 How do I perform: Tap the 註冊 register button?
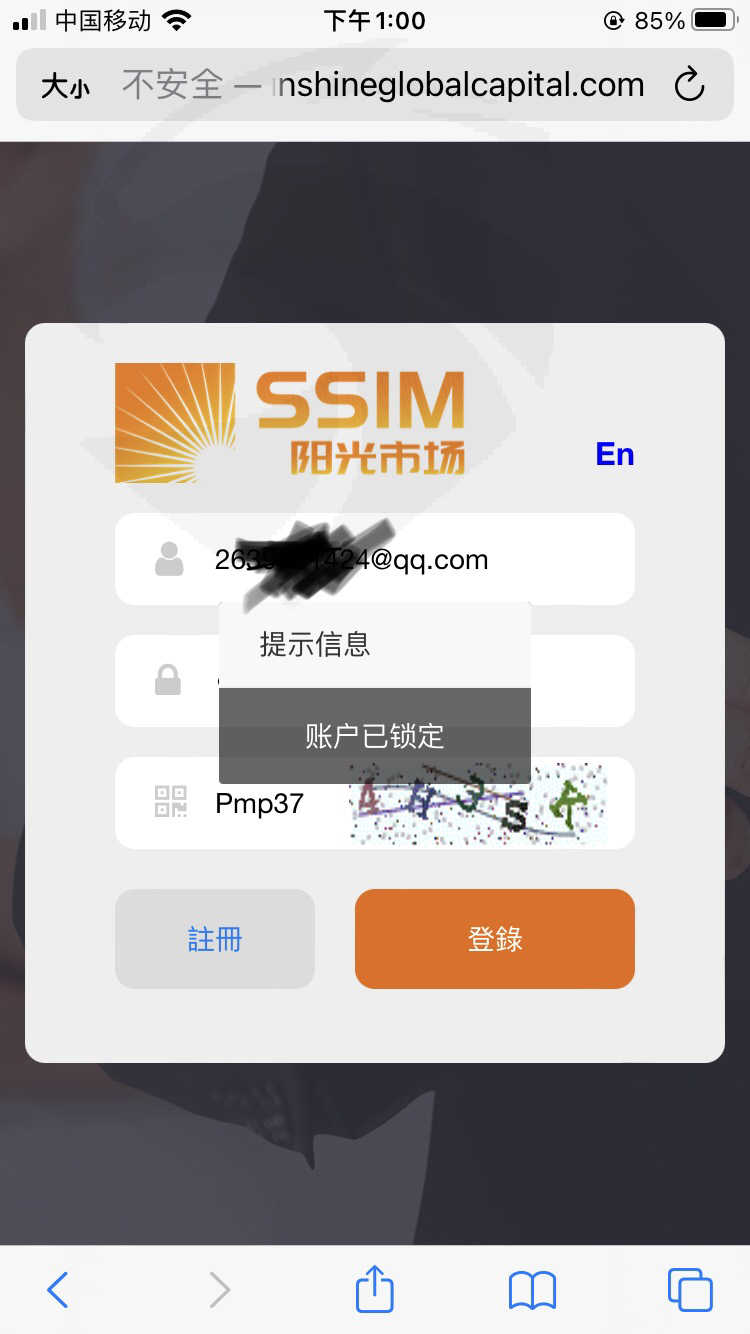215,939
